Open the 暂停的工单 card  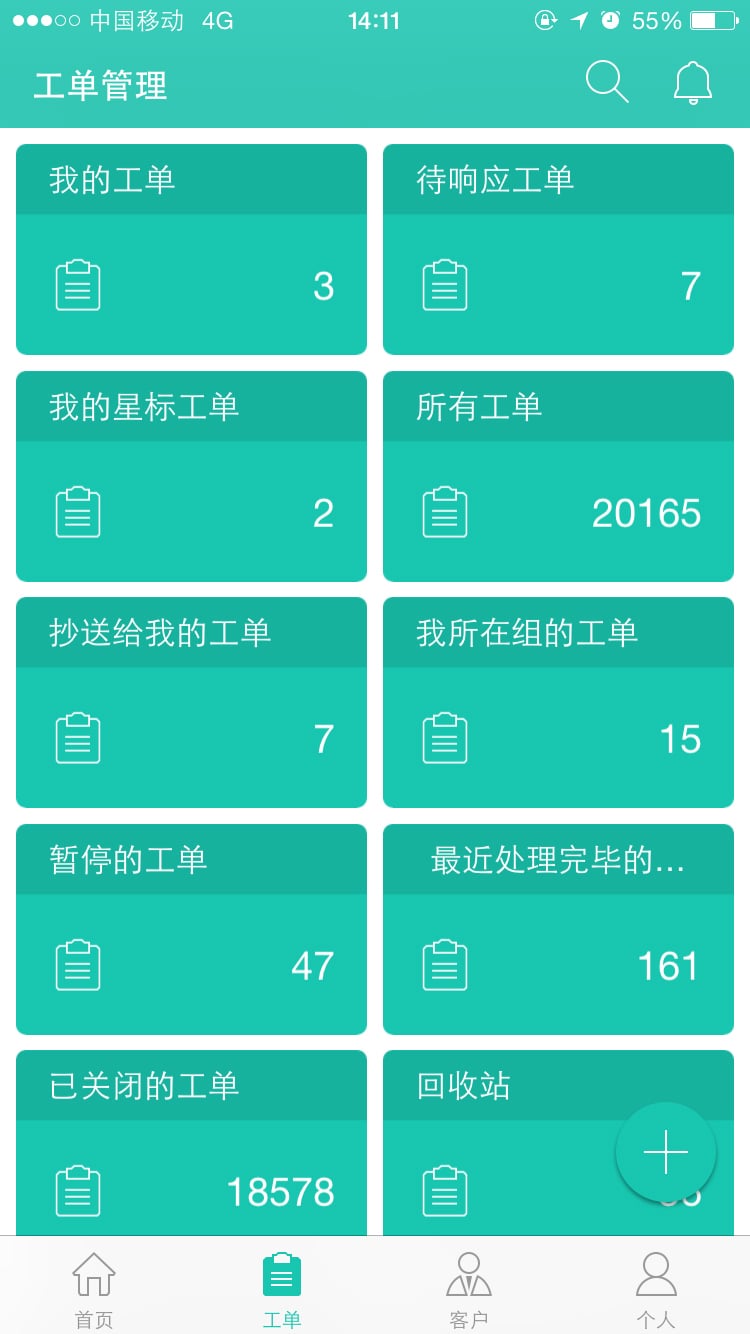point(191,929)
